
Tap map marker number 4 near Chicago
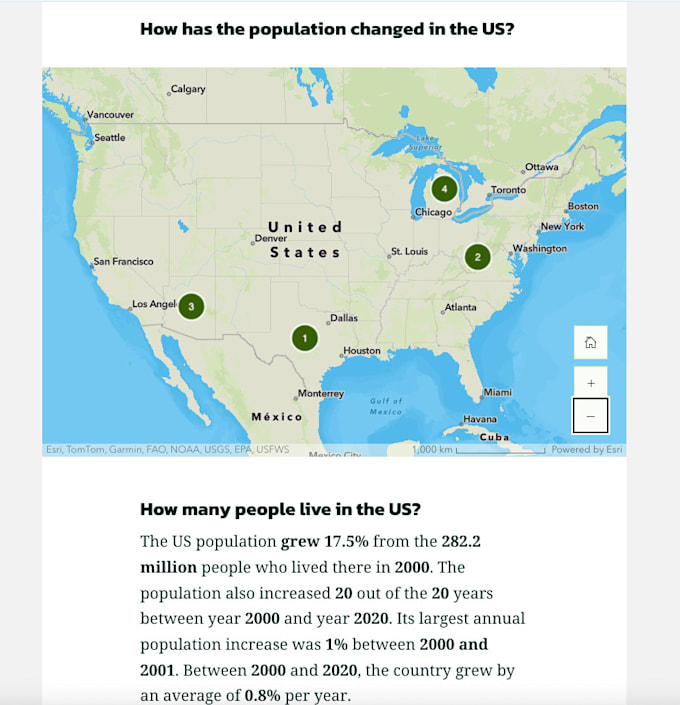pyautogui.click(x=444, y=188)
